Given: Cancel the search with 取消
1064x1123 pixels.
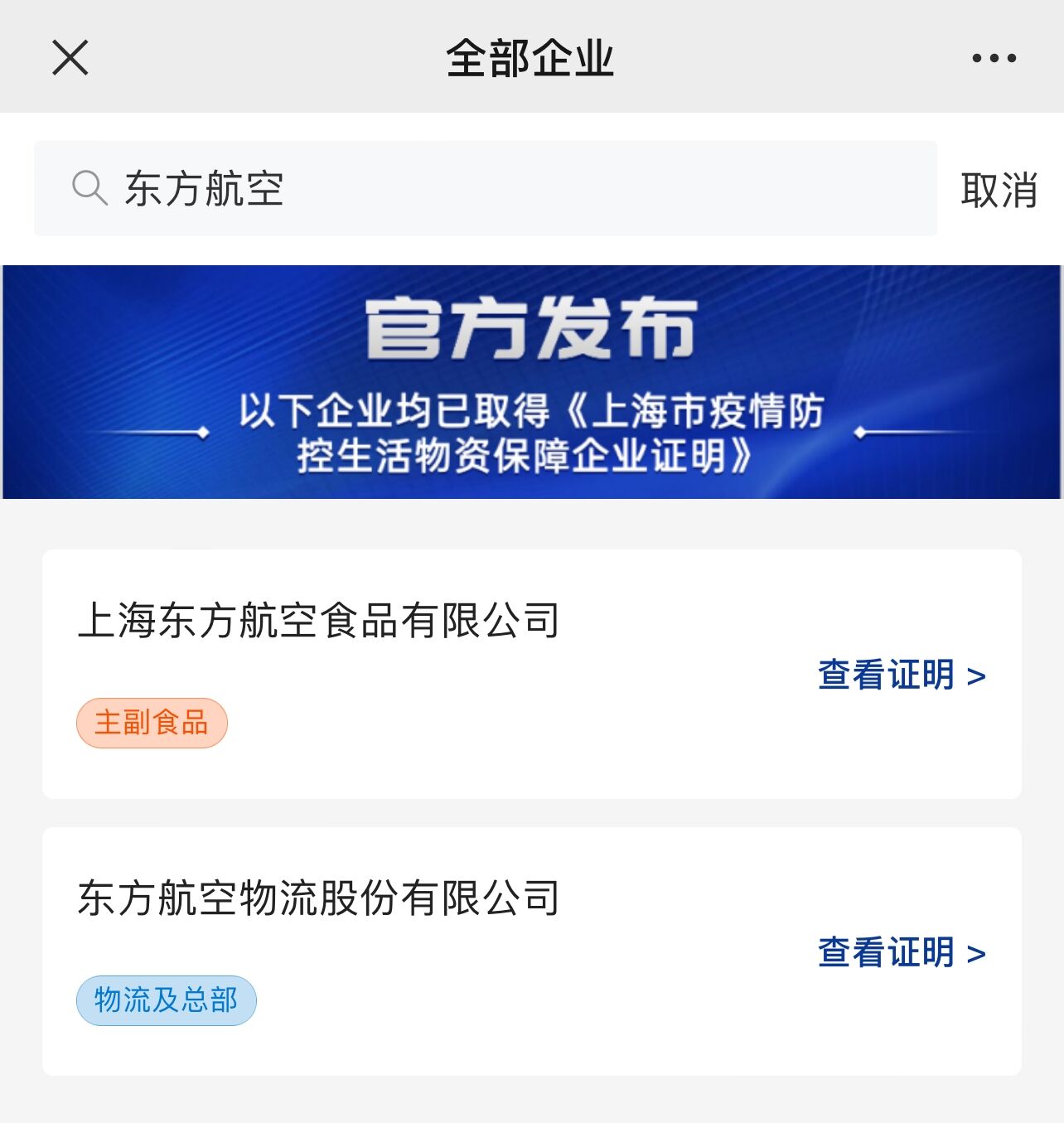Looking at the screenshot, I should [999, 191].
